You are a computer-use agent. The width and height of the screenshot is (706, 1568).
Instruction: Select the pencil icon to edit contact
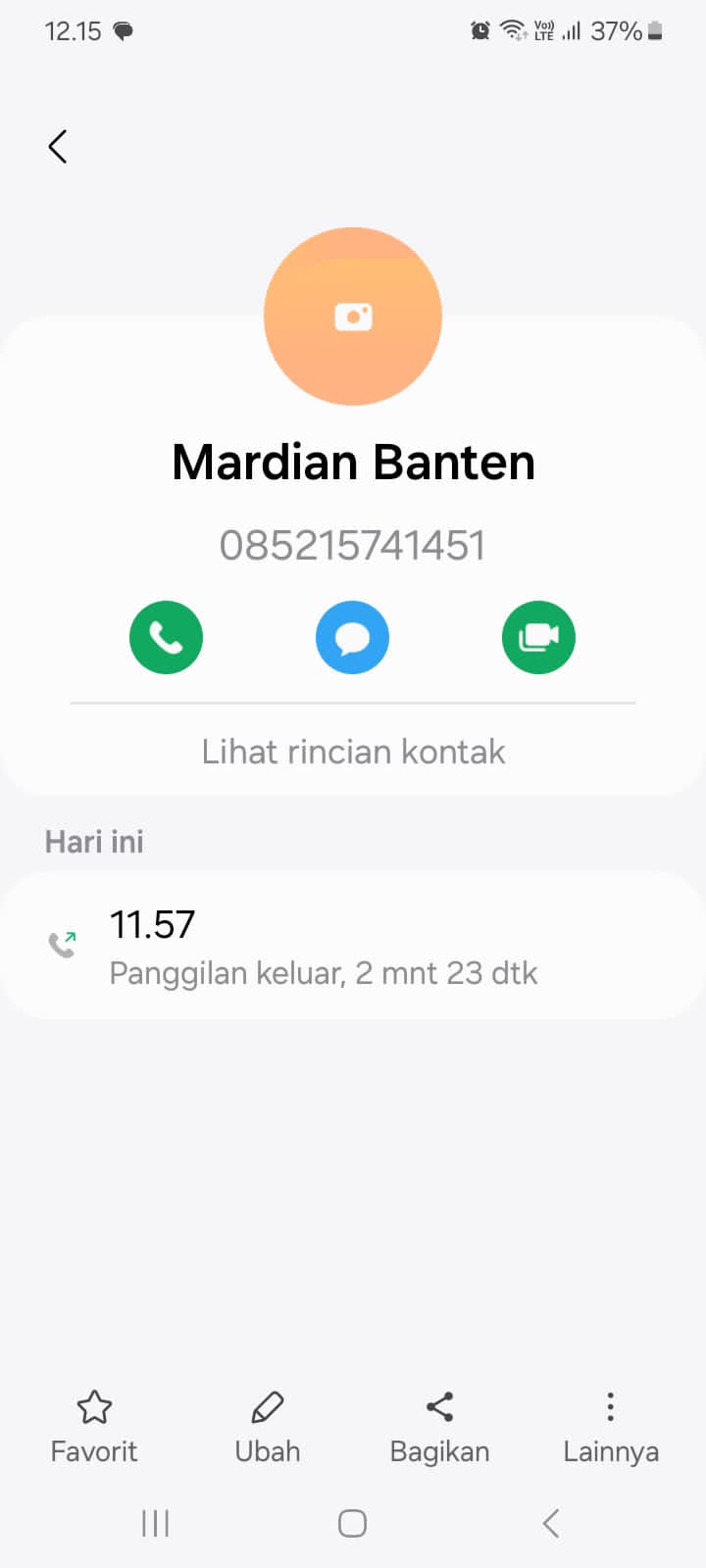point(267,1405)
